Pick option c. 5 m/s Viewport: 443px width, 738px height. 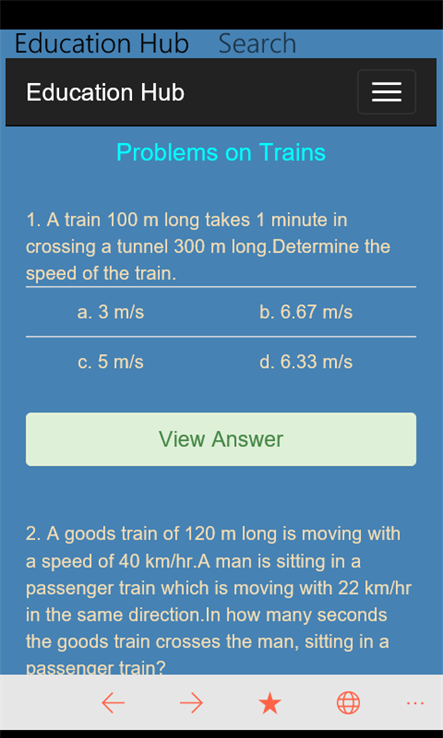(111, 362)
